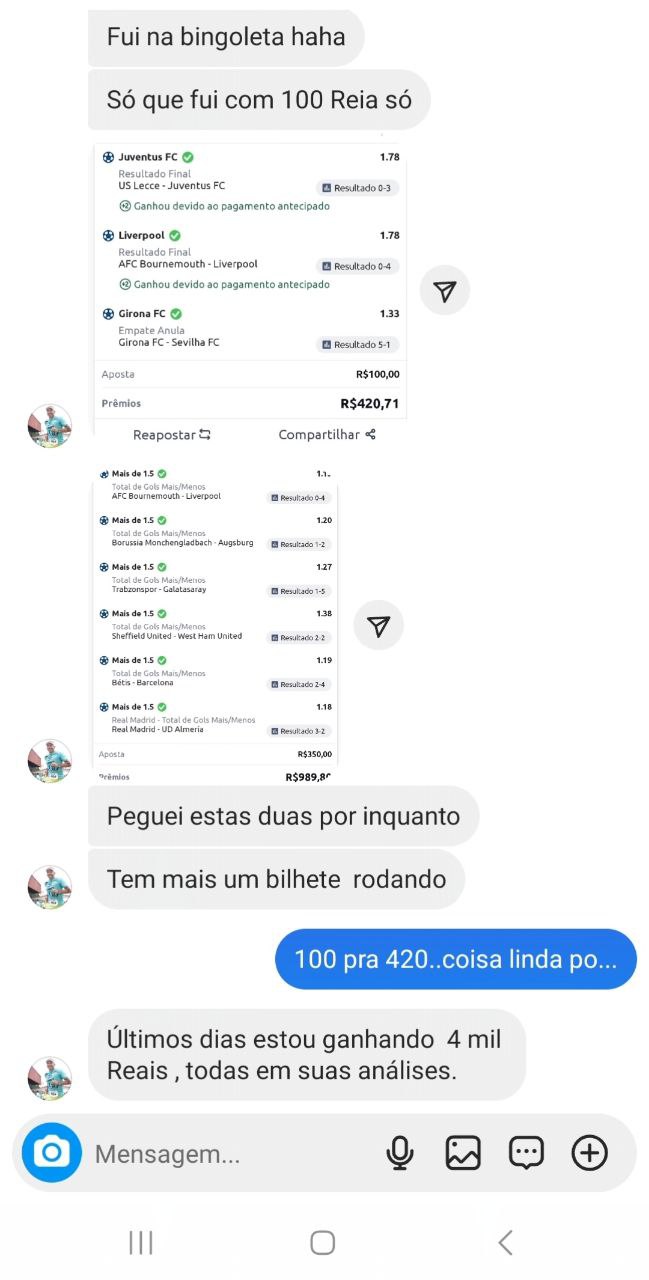Show recent apps
The image size is (649, 1280).
click(141, 1242)
